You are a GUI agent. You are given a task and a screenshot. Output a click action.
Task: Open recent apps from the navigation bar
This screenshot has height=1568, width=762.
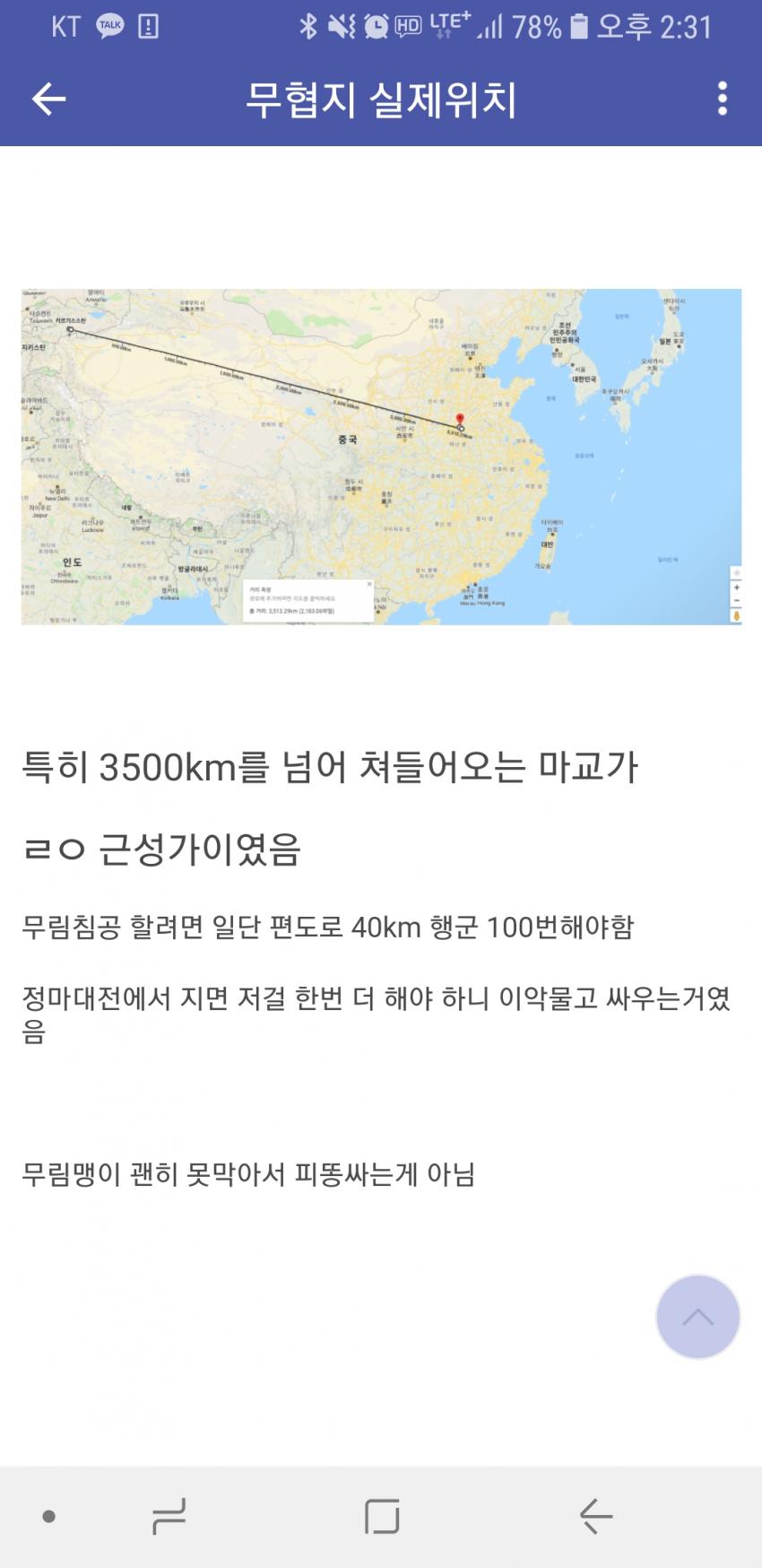[169, 1517]
